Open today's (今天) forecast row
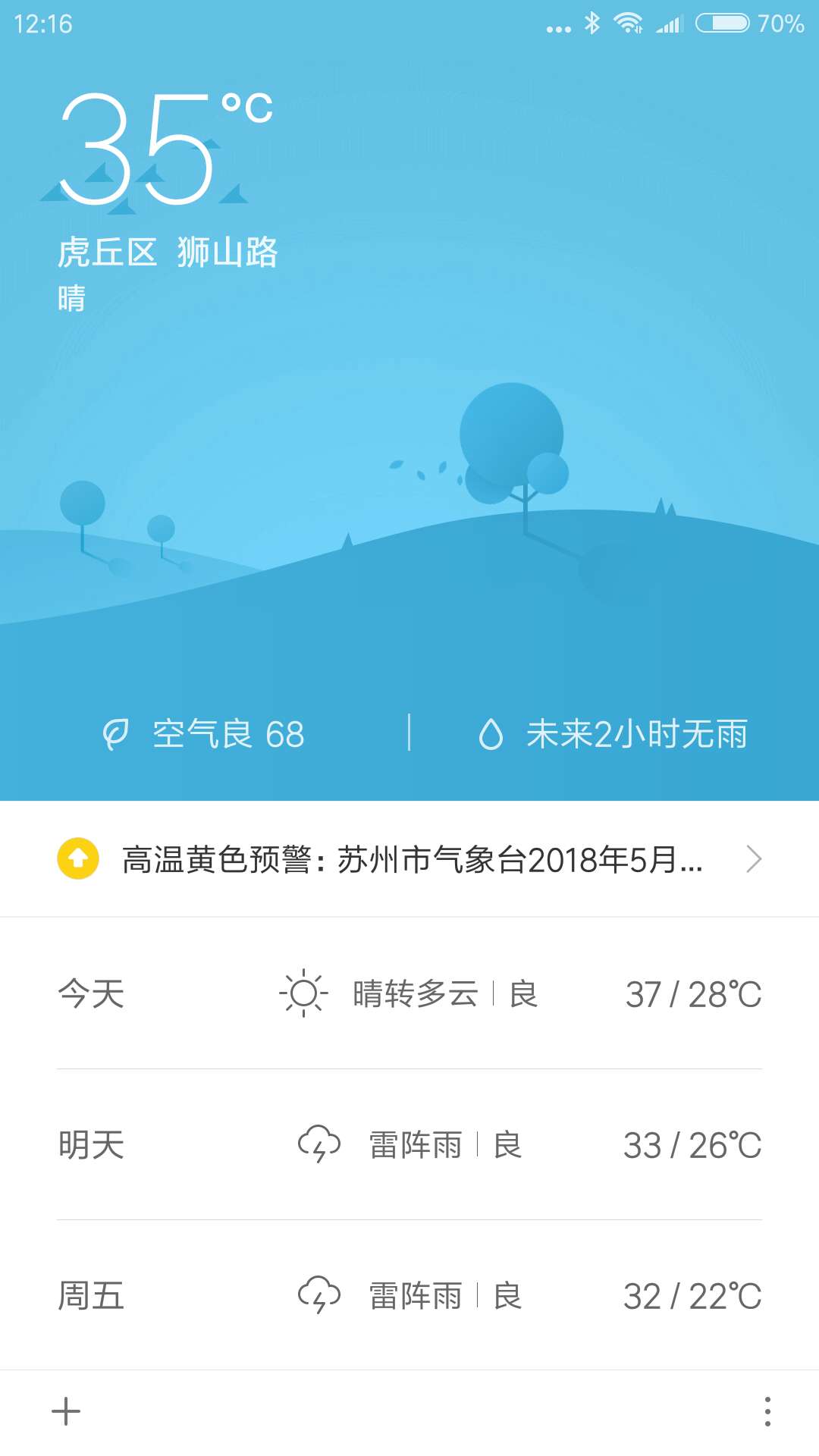819x1456 pixels. (x=409, y=993)
